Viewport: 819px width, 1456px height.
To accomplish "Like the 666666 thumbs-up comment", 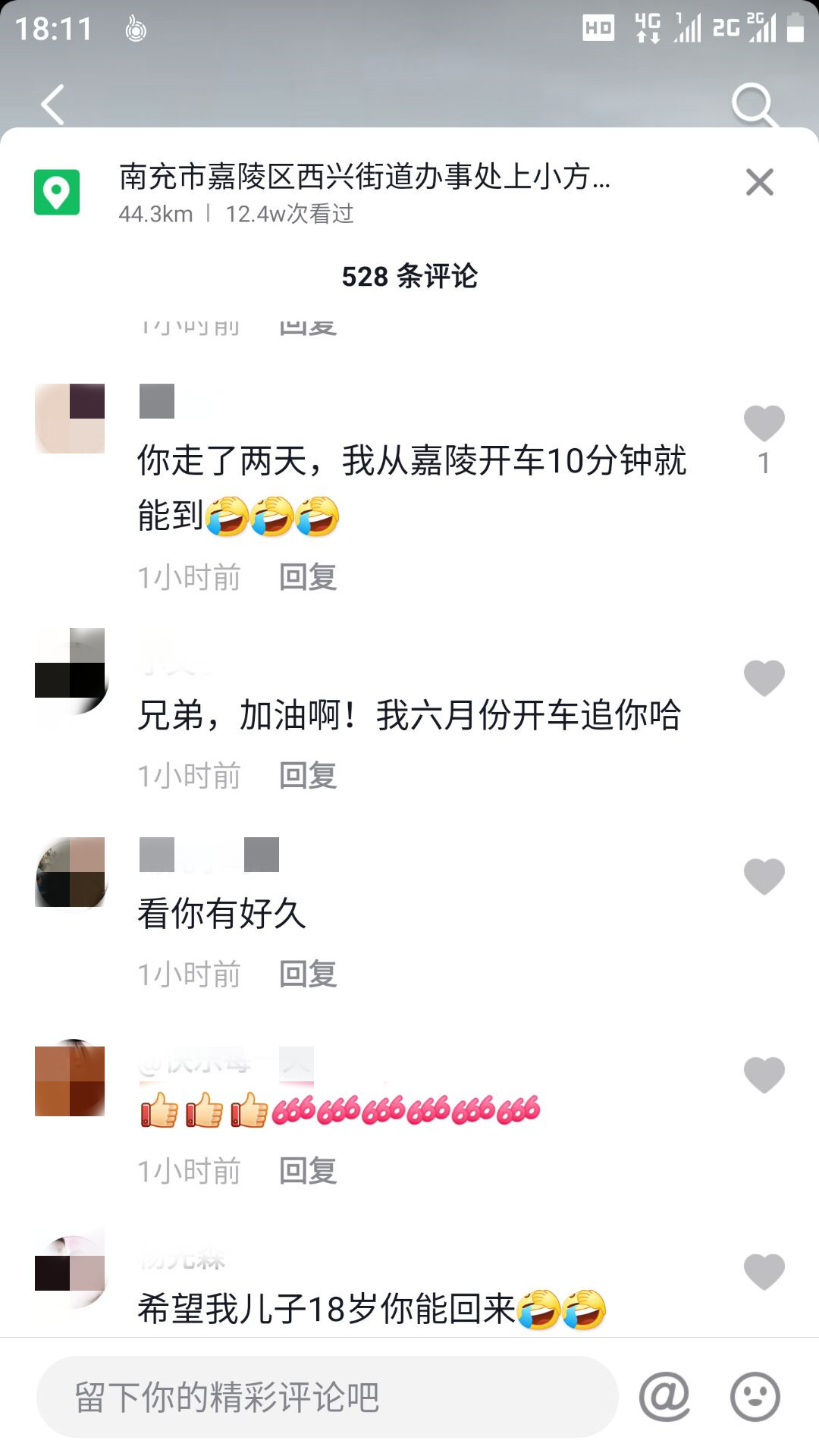I will coord(764,1075).
